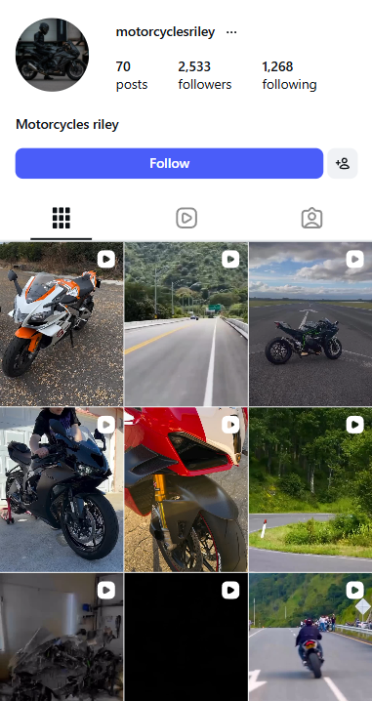
Task: Open the garage bike video
Action: 61,637
